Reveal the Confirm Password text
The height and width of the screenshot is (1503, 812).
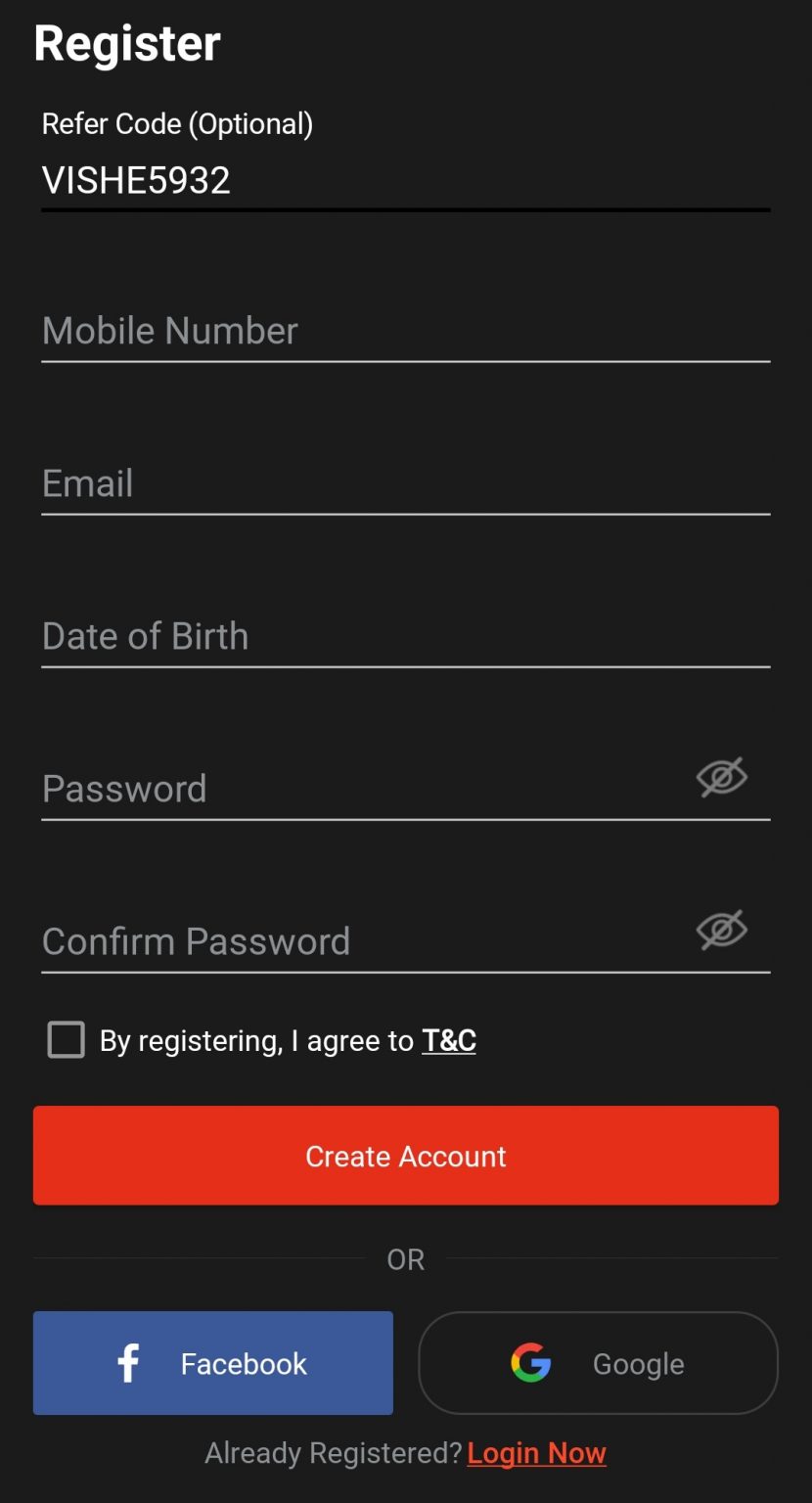pos(722,930)
